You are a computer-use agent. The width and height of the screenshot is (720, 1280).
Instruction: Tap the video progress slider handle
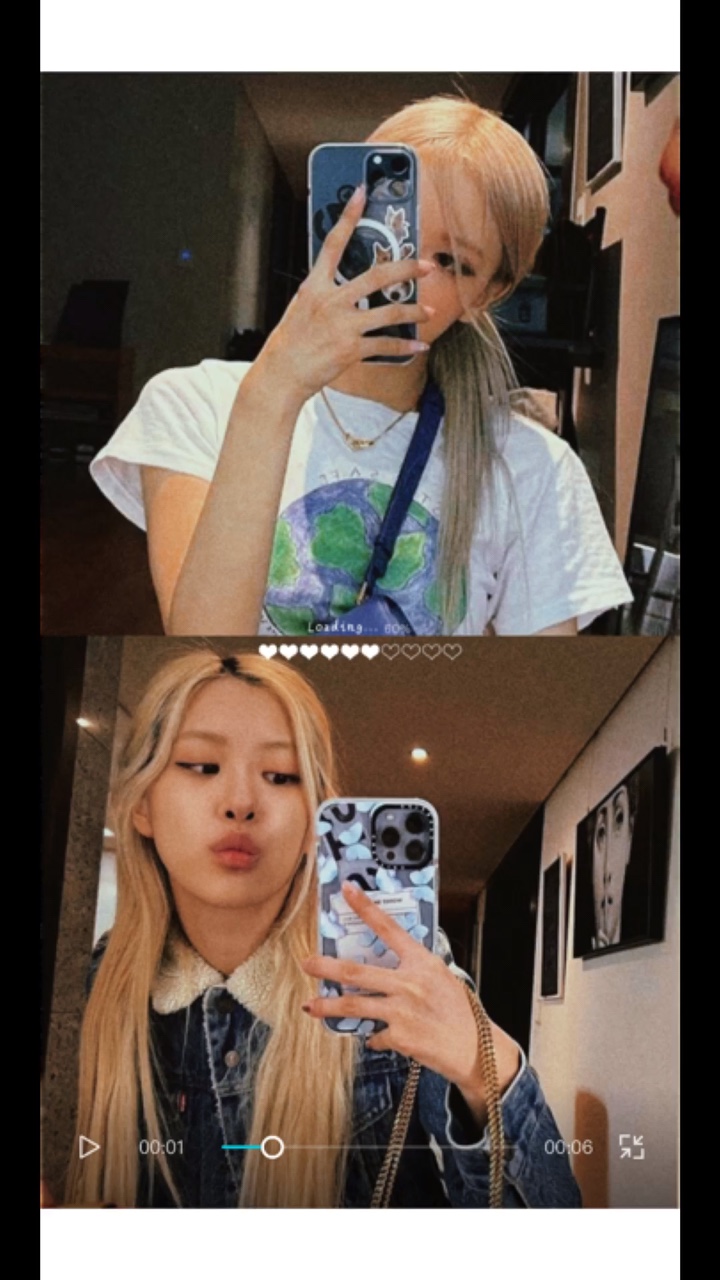272,1147
